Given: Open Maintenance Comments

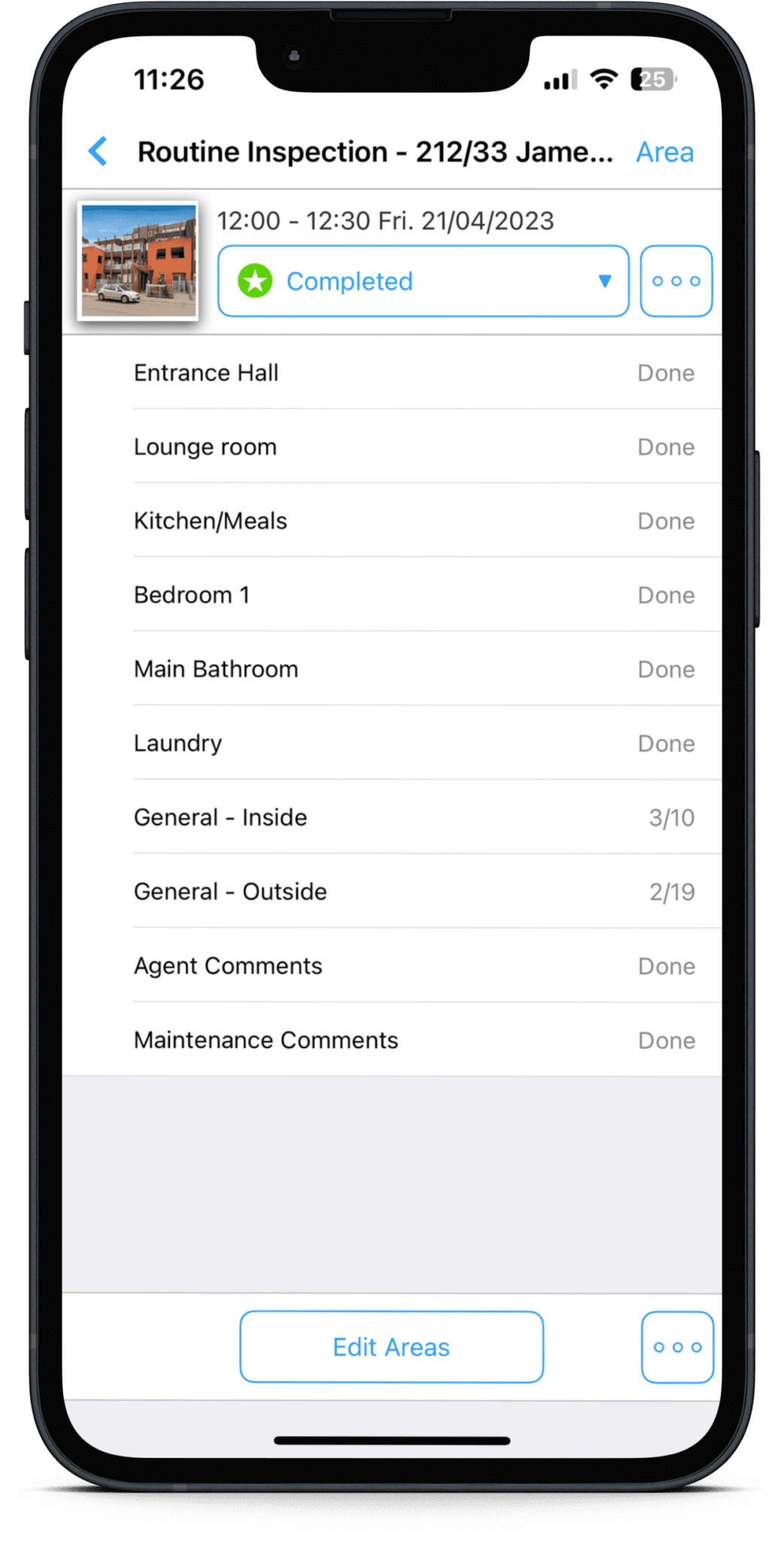Looking at the screenshot, I should tap(392, 1040).
